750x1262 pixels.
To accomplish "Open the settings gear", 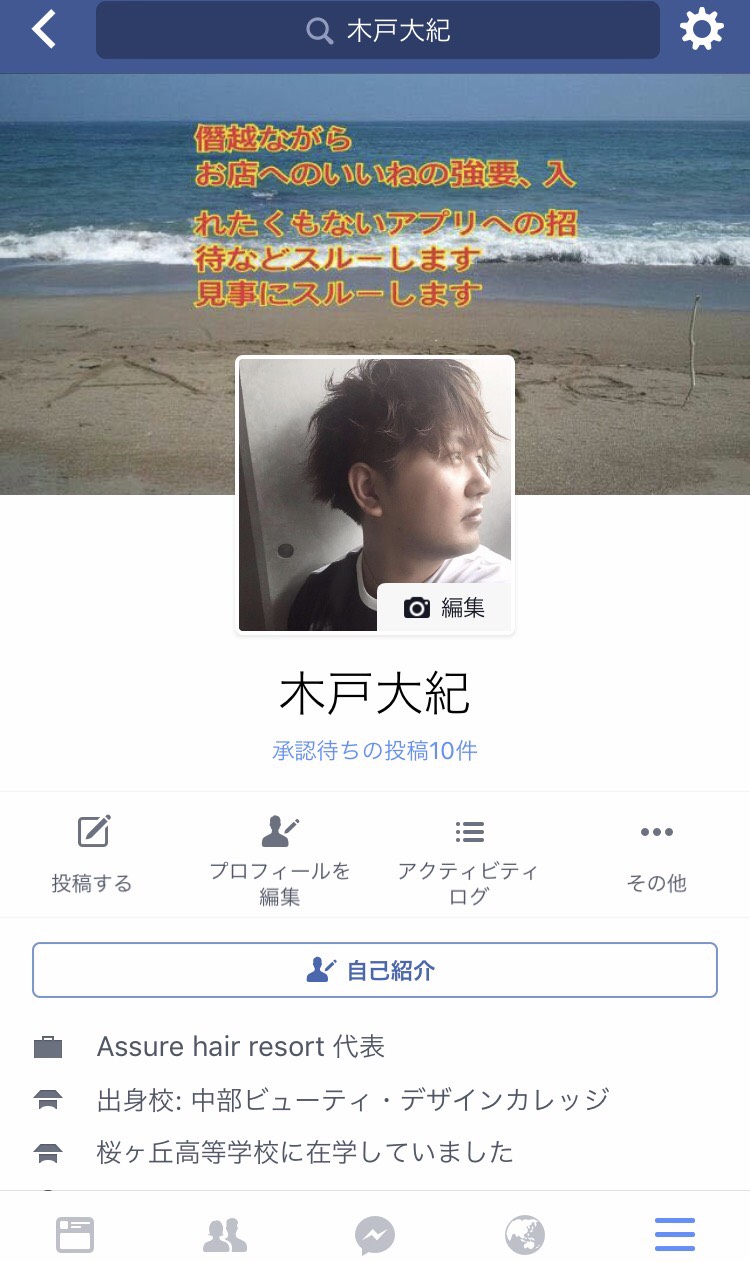I will pyautogui.click(x=701, y=31).
